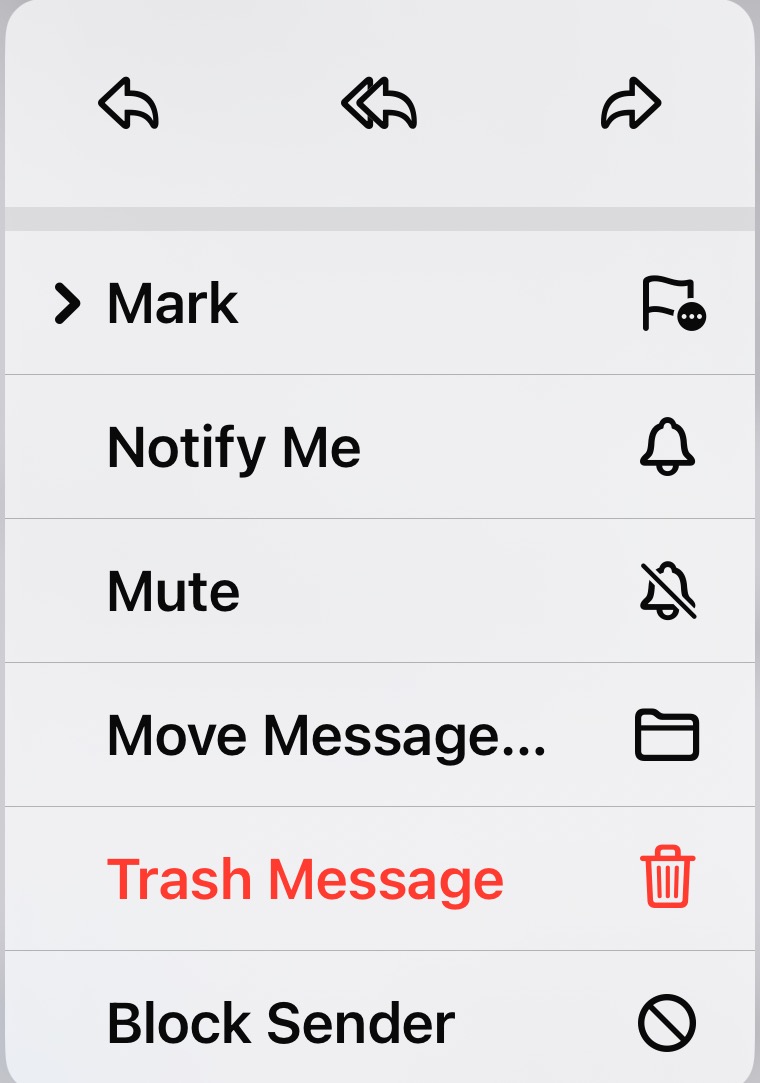The image size is (760, 1083).
Task: Forward this message
Action: coord(631,104)
